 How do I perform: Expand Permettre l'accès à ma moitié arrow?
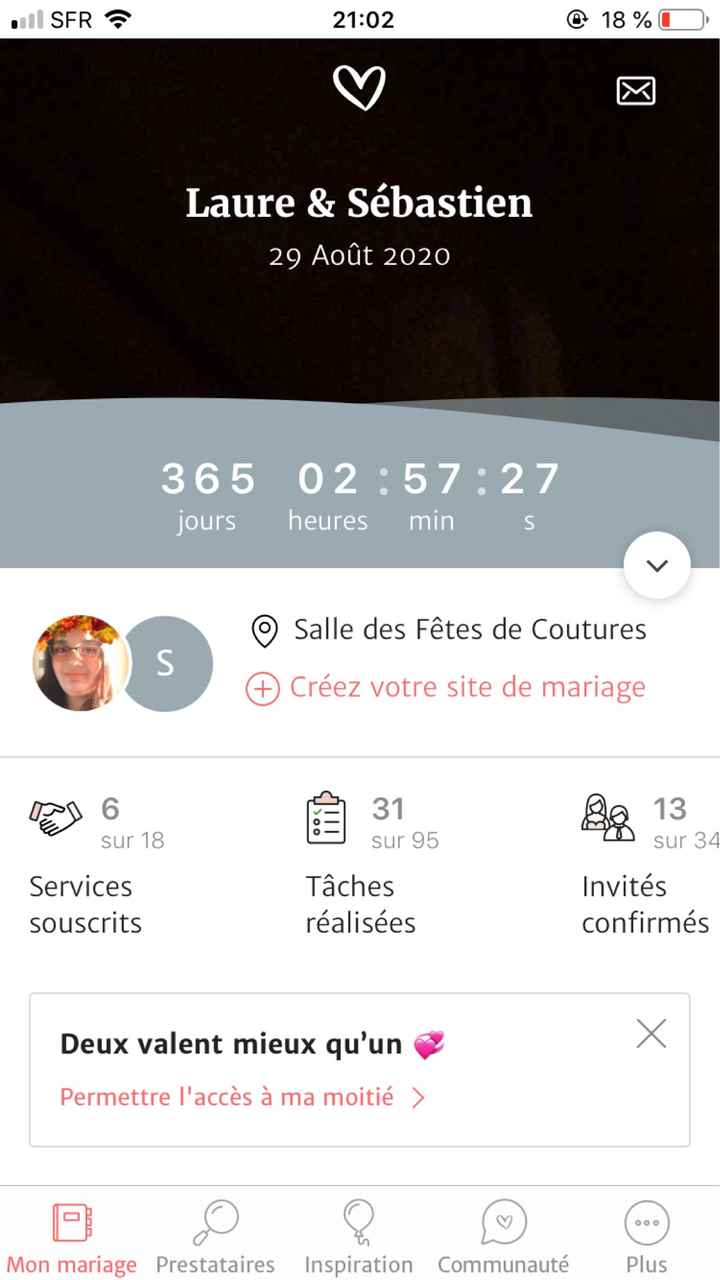pos(417,1097)
